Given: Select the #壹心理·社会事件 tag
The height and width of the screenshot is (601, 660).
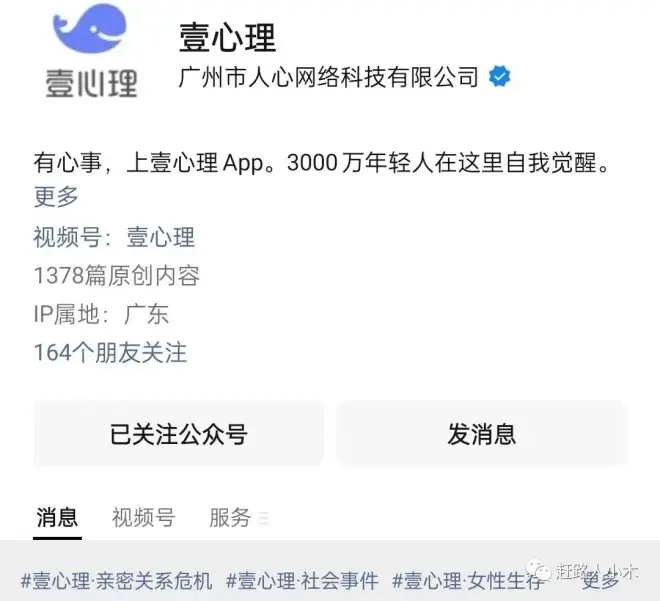Looking at the screenshot, I should pyautogui.click(x=302, y=581).
